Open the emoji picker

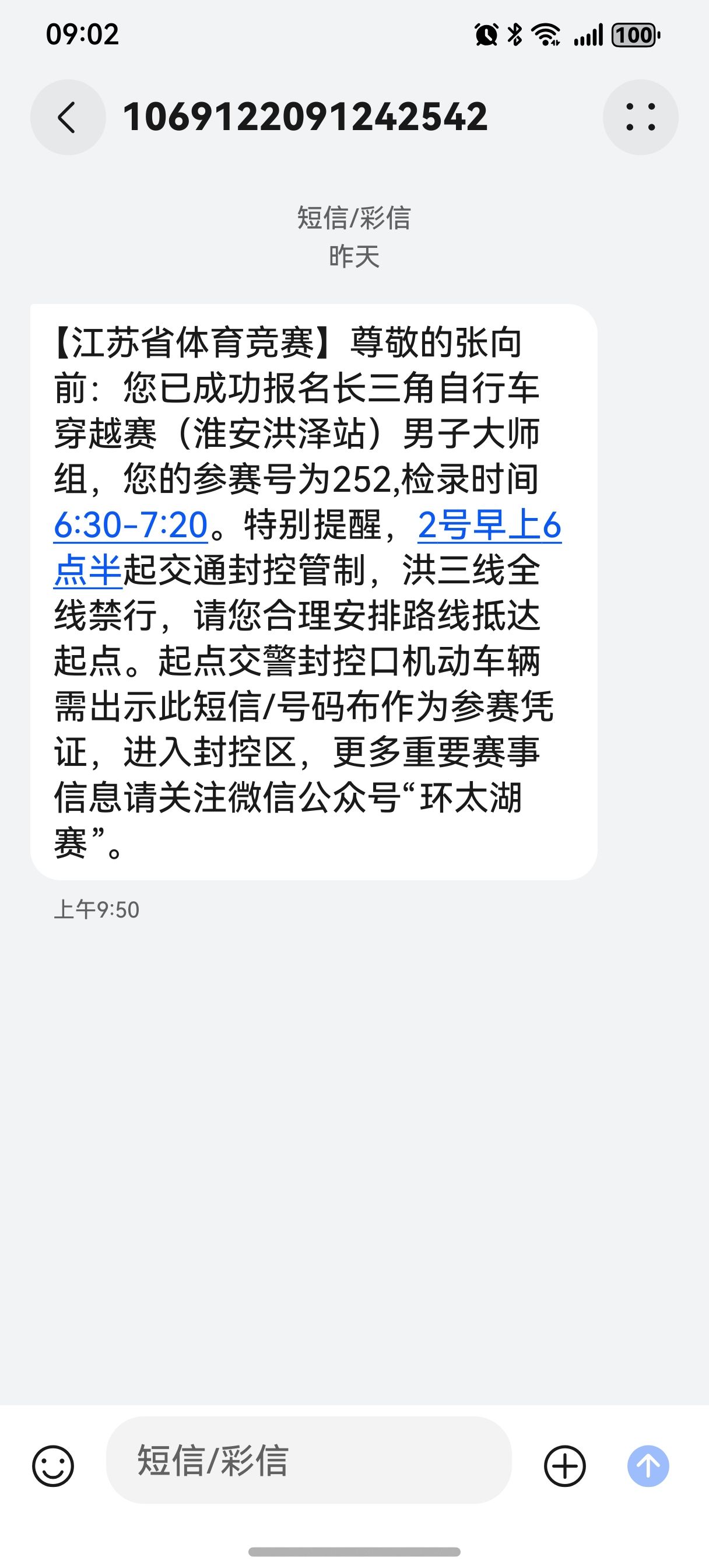pyautogui.click(x=53, y=1466)
